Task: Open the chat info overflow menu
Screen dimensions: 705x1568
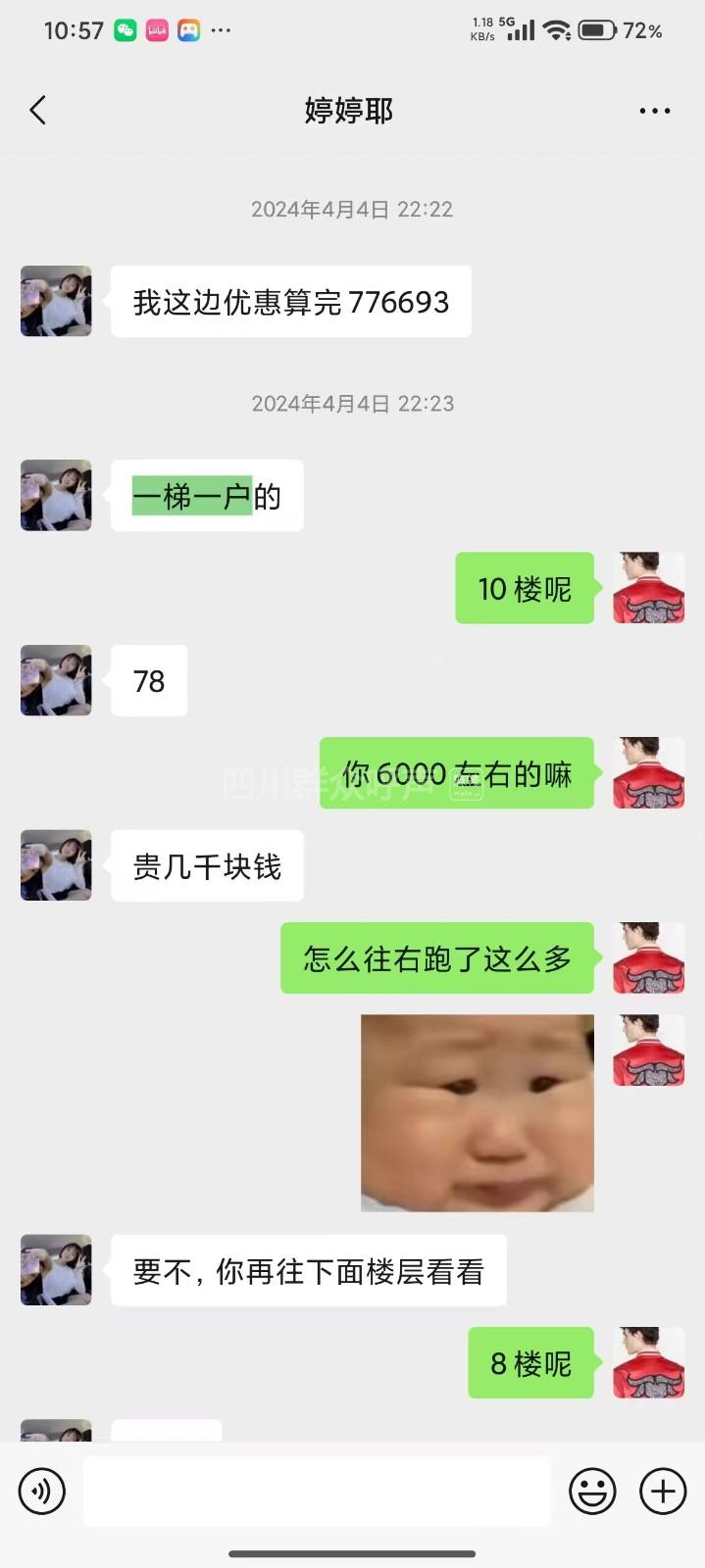Action: (654, 111)
